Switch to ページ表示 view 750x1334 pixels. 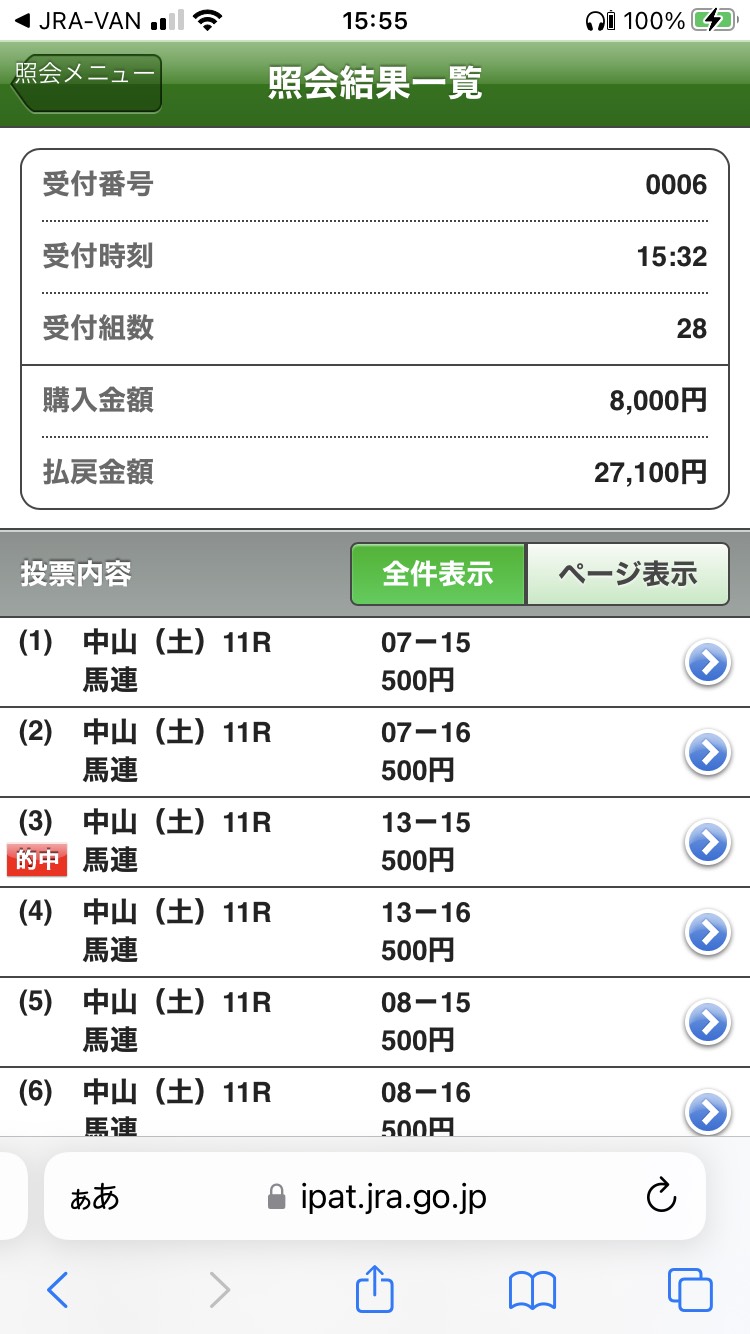pyautogui.click(x=627, y=574)
